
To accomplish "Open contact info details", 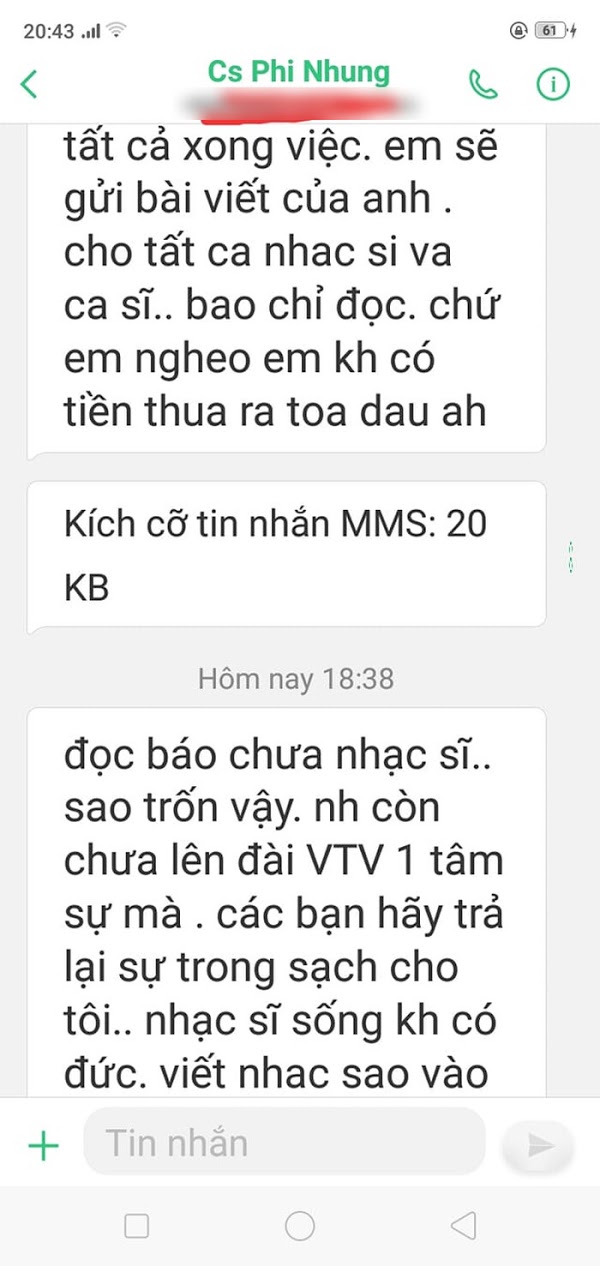I will pos(552,85).
